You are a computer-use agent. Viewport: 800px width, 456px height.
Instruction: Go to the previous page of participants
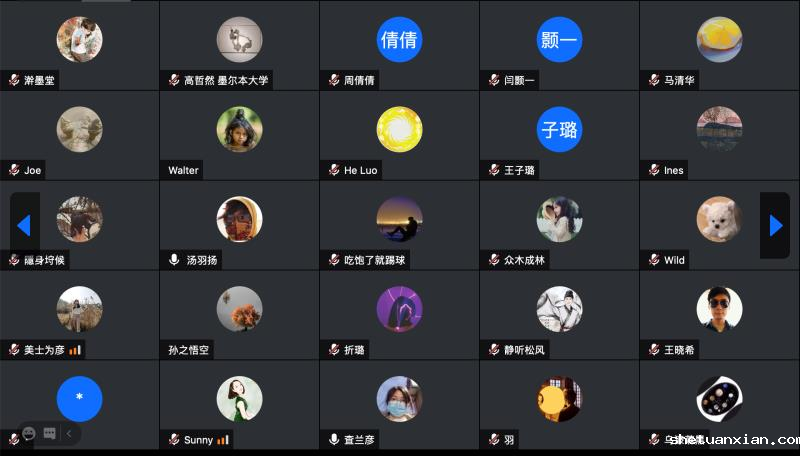click(24, 226)
